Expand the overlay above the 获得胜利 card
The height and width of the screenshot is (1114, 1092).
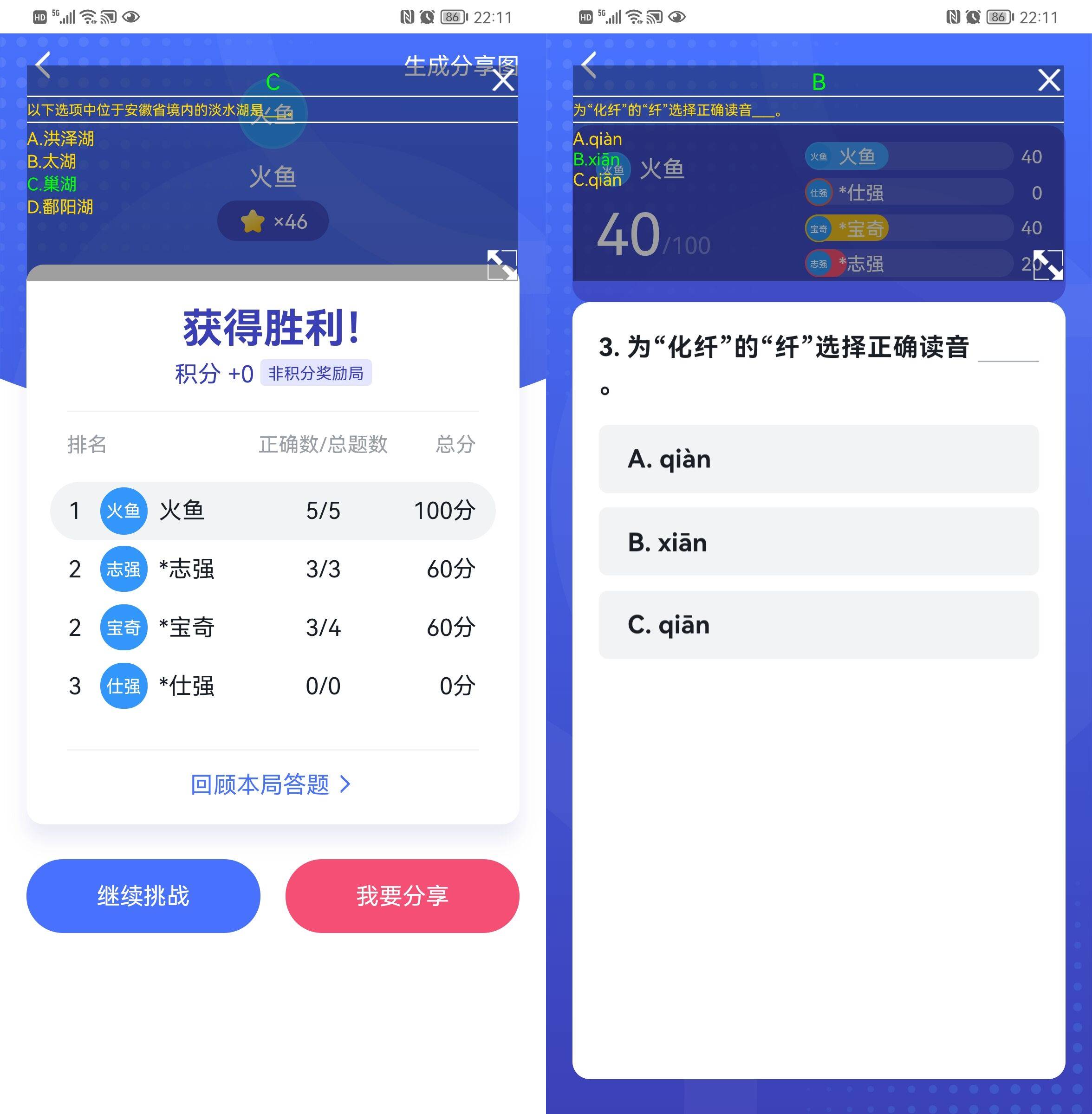[x=502, y=265]
